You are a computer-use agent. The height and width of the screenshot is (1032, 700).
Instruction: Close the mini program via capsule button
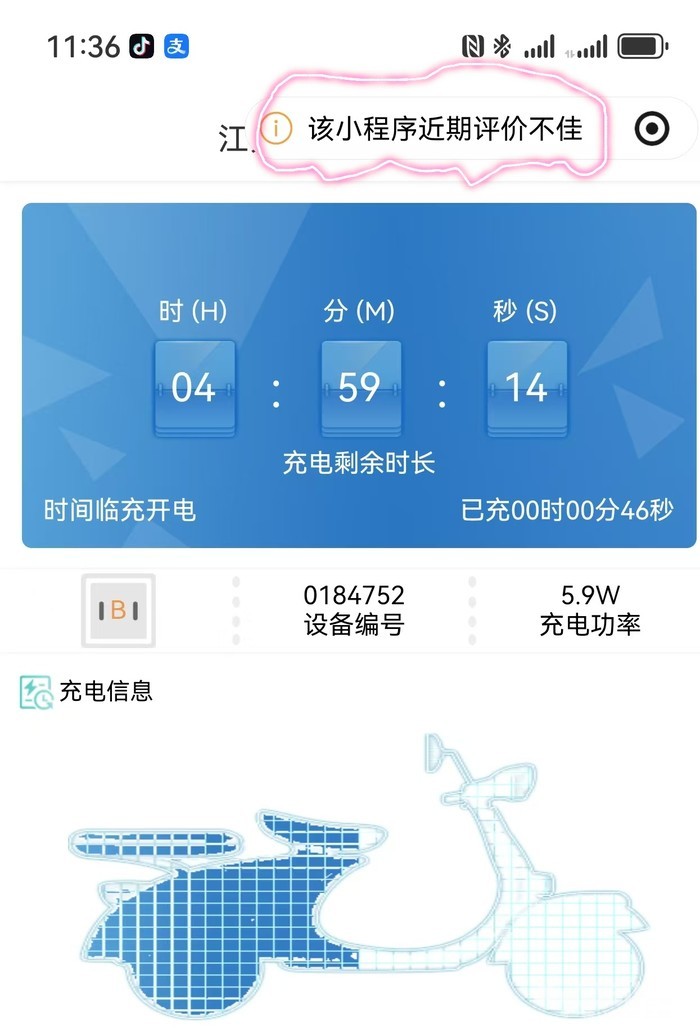(x=652, y=128)
